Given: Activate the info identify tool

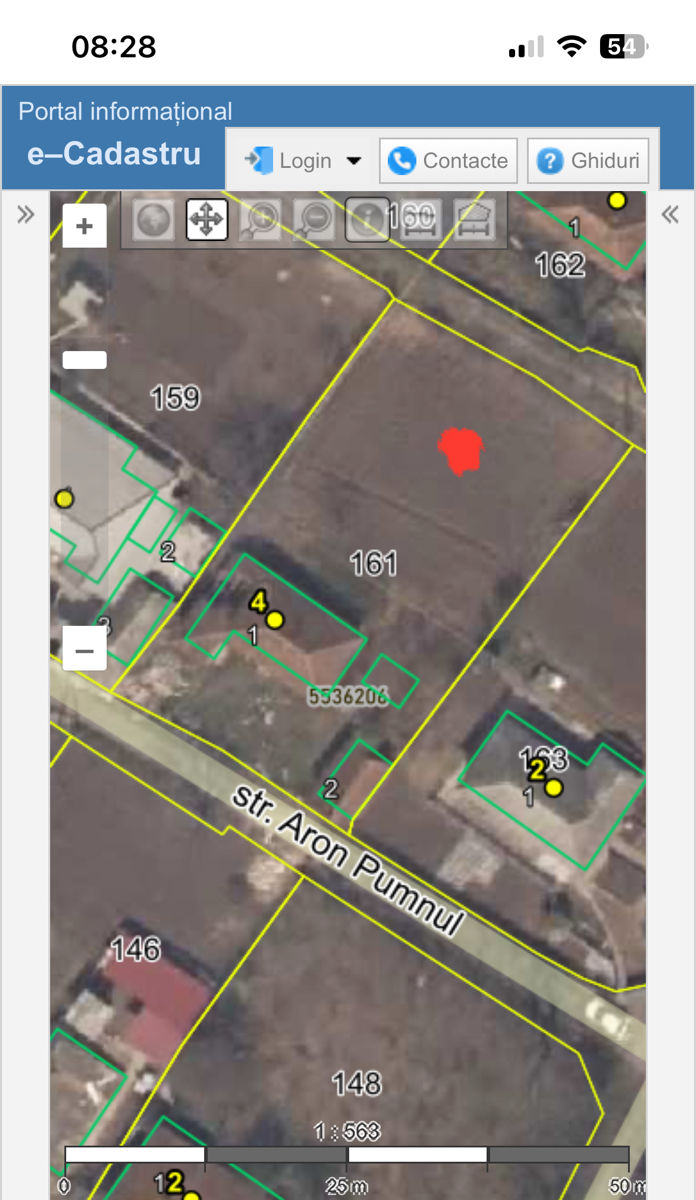Looking at the screenshot, I should tap(367, 219).
